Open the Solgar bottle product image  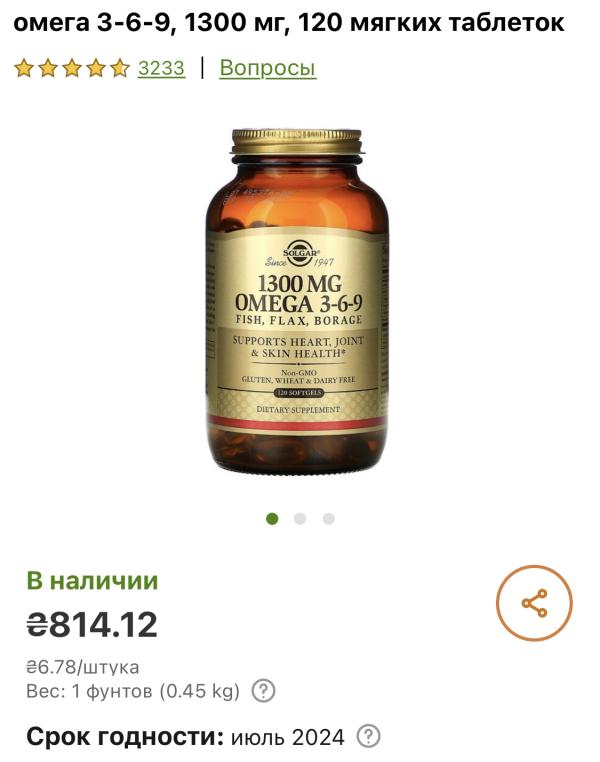coord(297,300)
